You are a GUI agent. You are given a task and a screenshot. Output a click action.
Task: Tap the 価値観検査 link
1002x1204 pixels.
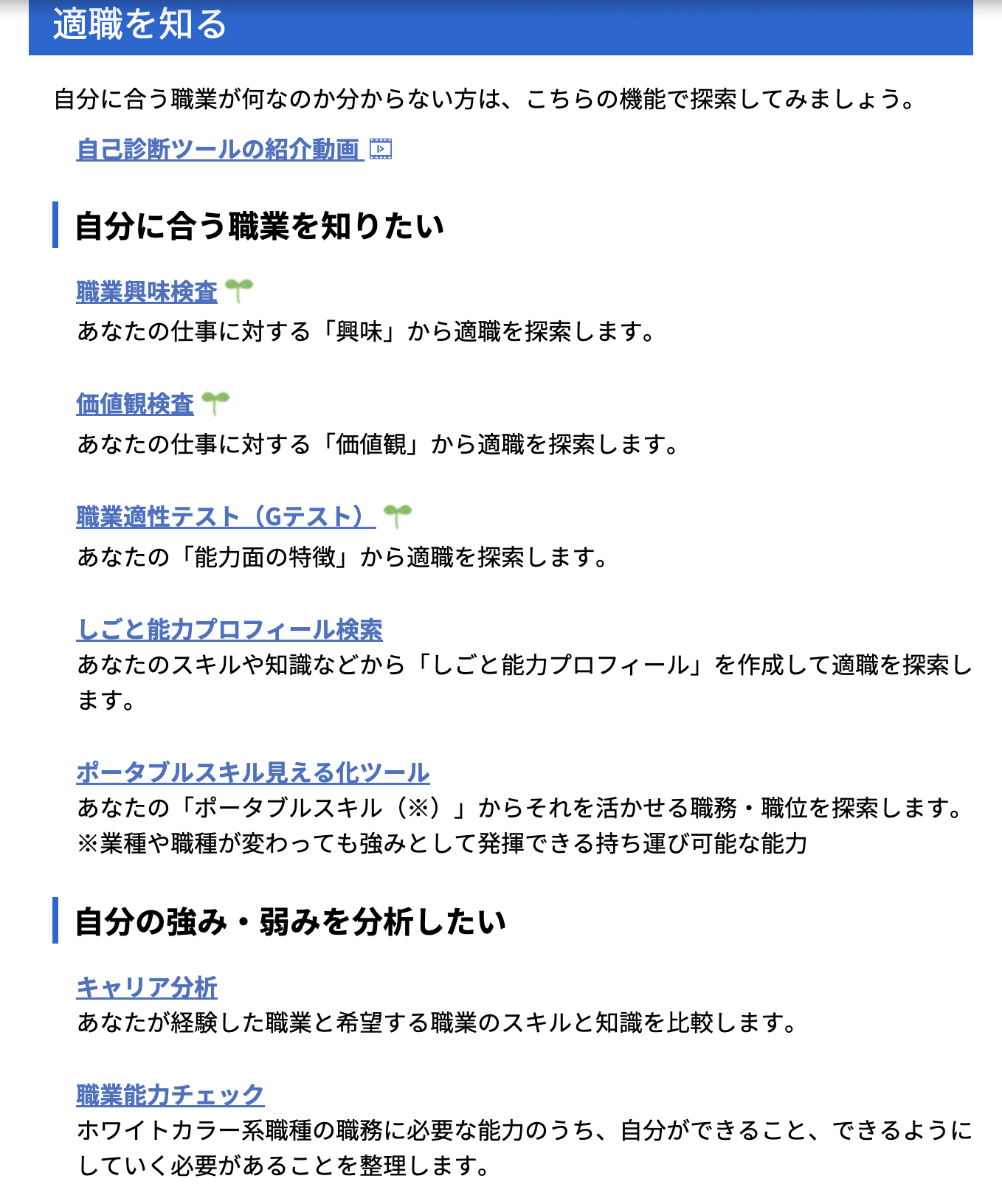pos(135,404)
